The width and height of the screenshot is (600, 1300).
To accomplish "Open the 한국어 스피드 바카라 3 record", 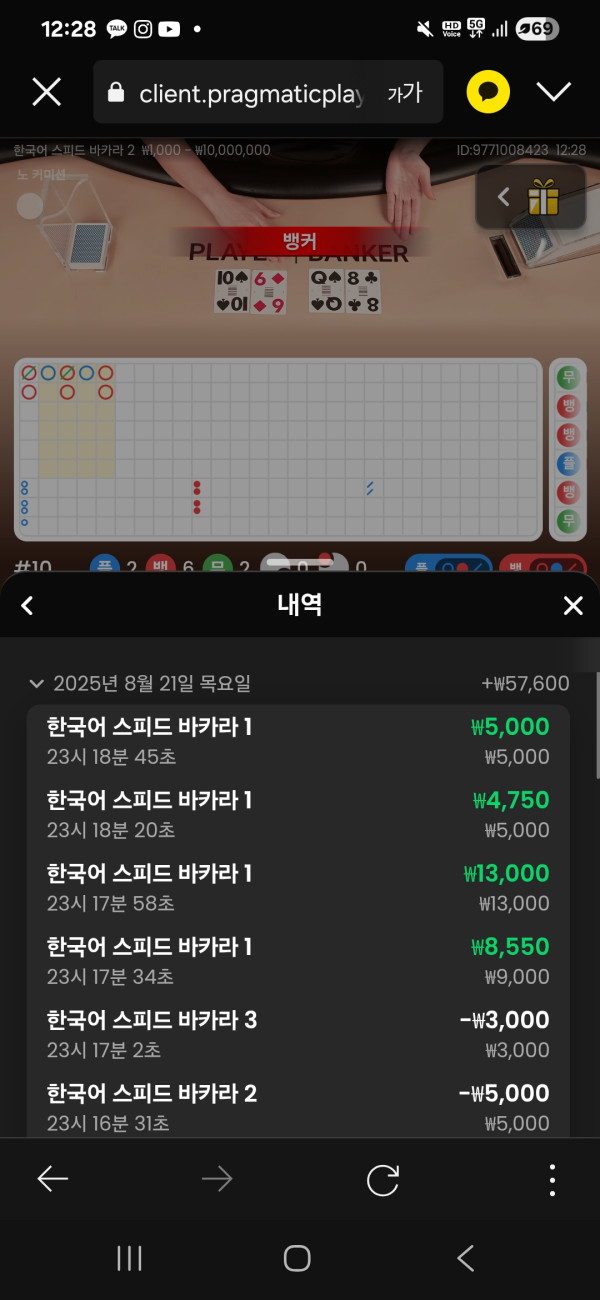I will tap(298, 1033).
